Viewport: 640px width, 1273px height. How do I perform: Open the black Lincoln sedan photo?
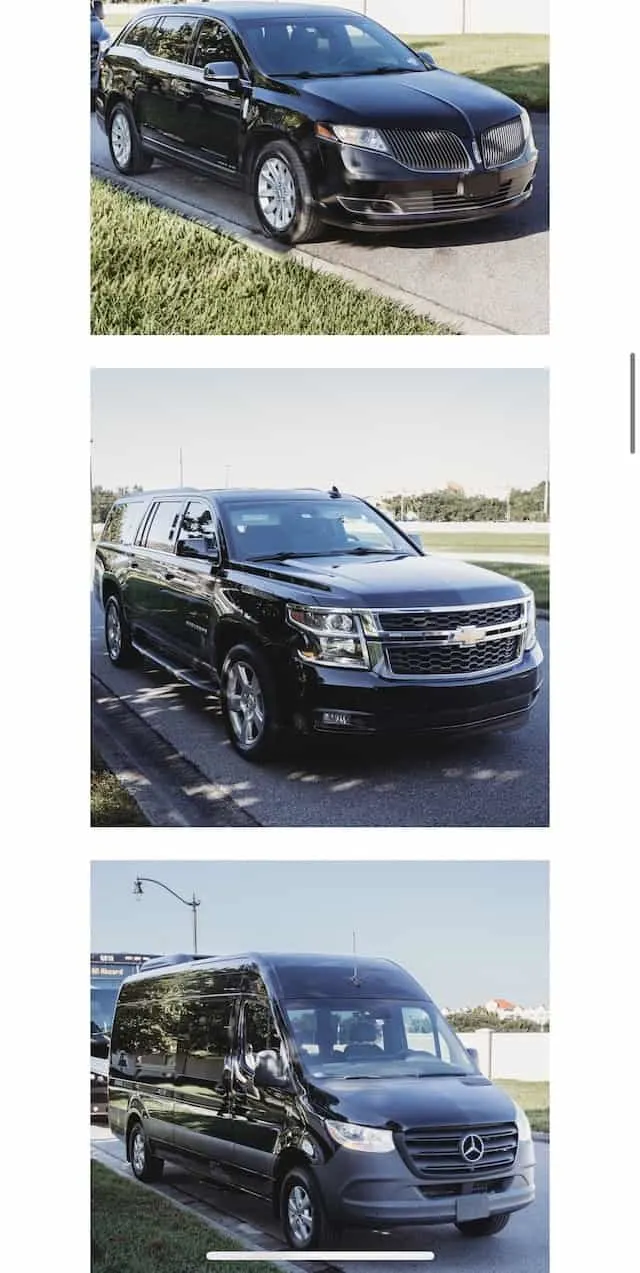[319, 166]
